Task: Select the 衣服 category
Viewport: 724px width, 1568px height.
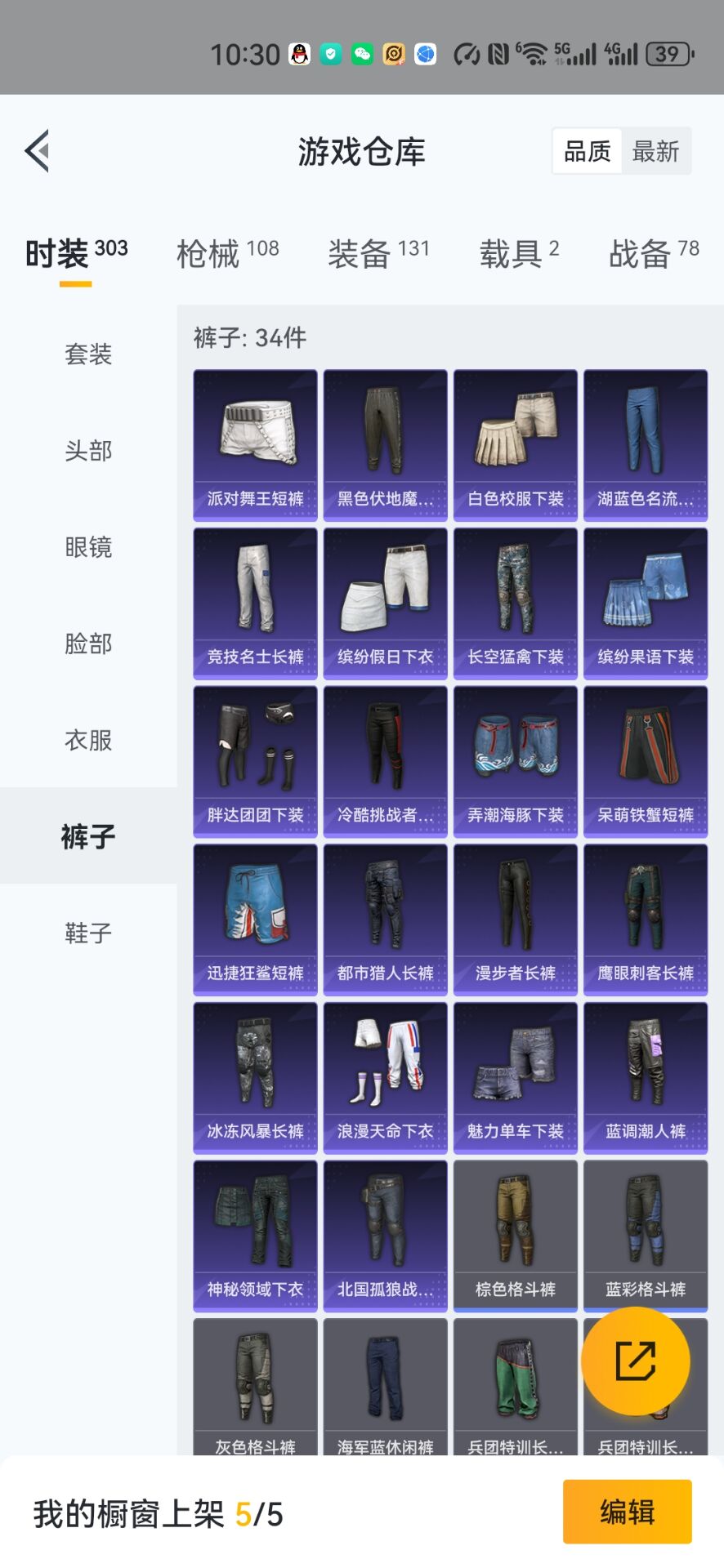Action: 88,740
